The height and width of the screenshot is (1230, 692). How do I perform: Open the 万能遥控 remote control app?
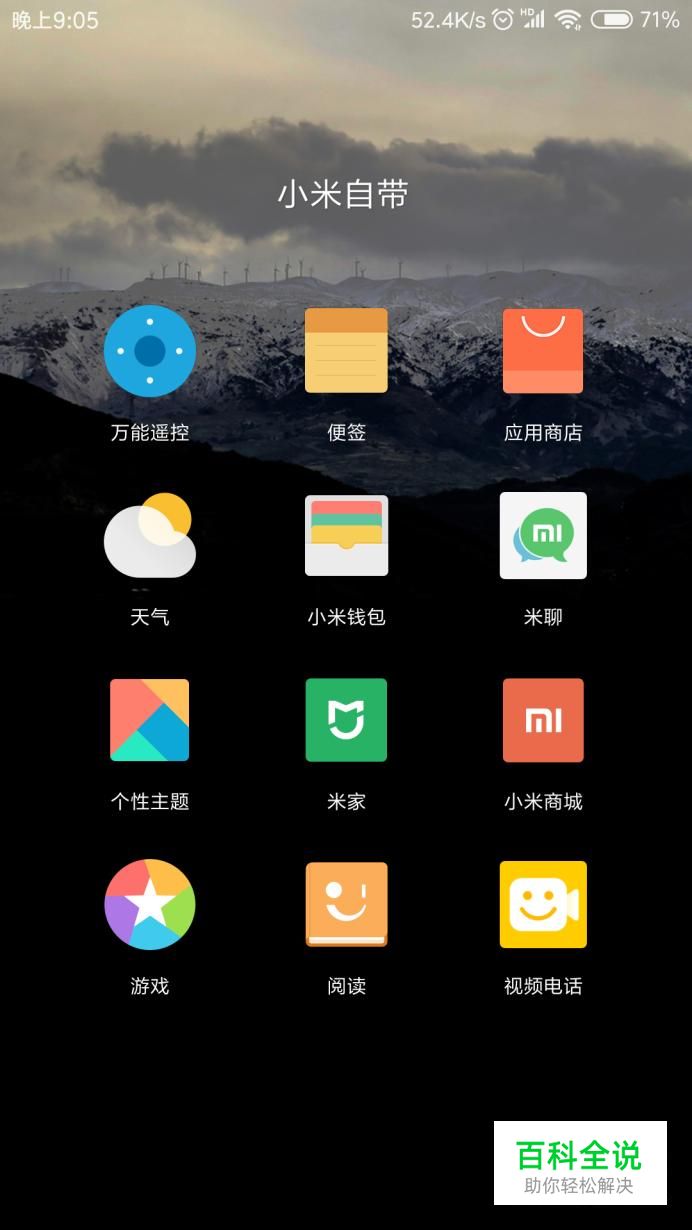[x=150, y=351]
